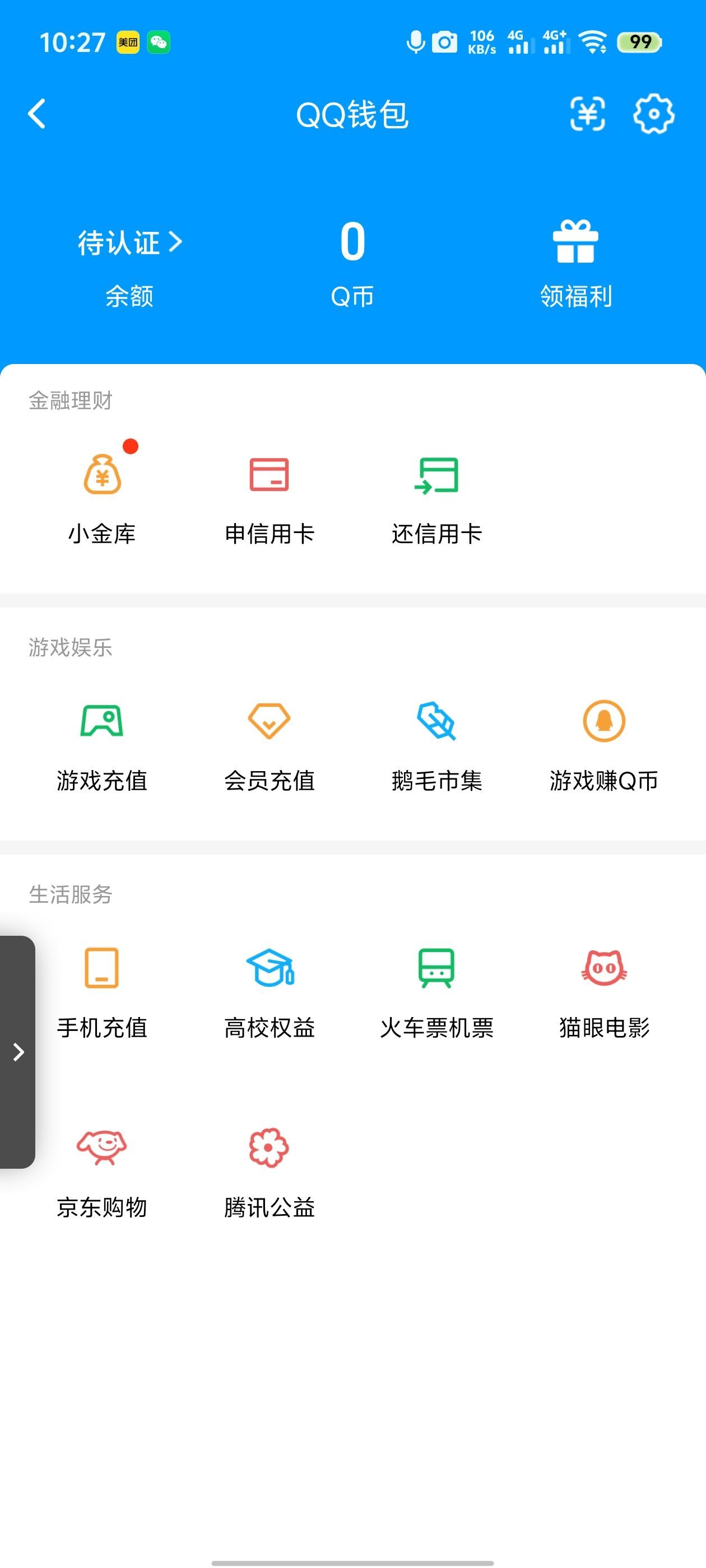Open the payment QR code scanner
Viewport: 706px width, 1568px height.
click(587, 114)
